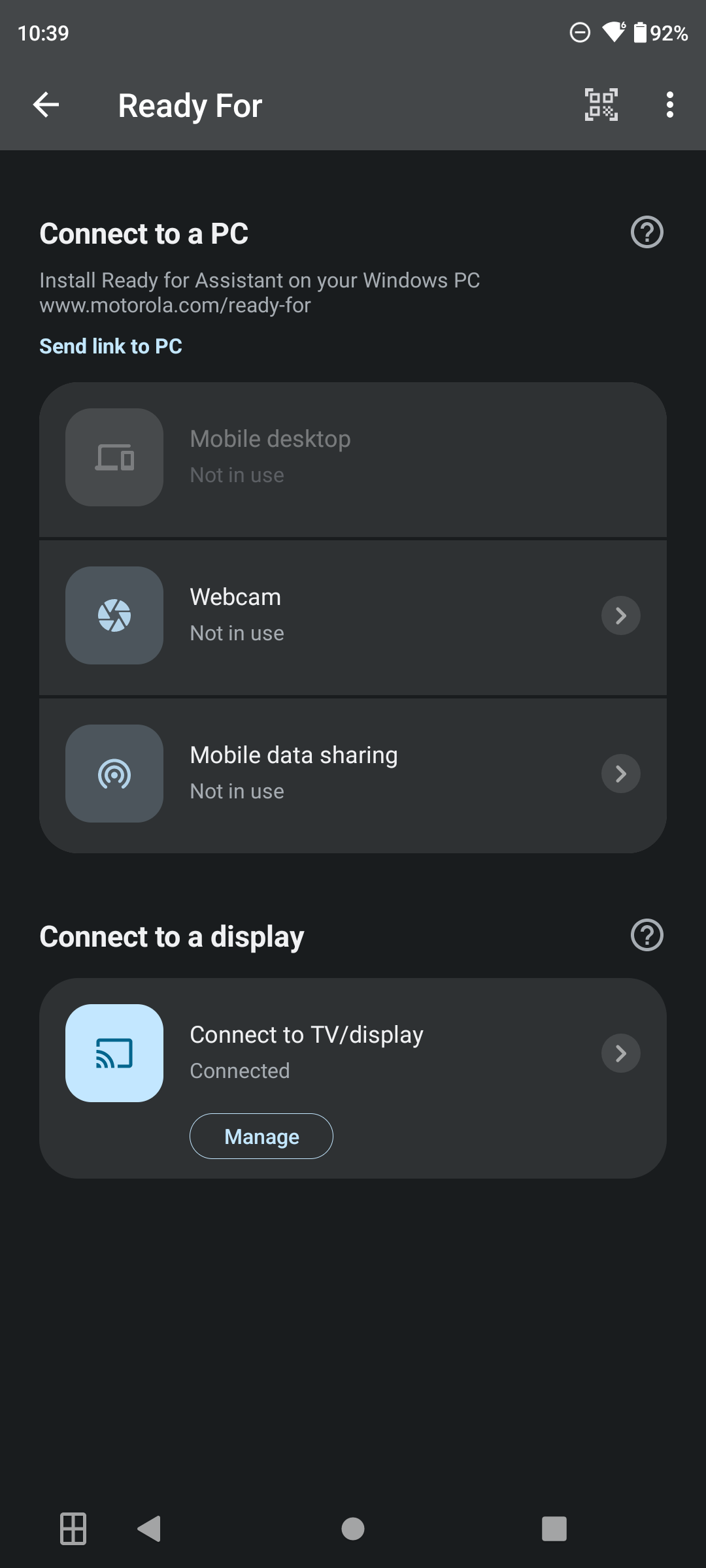Open recent apps from navigation bar
Viewport: 706px width, 1568px height.
(554, 1529)
